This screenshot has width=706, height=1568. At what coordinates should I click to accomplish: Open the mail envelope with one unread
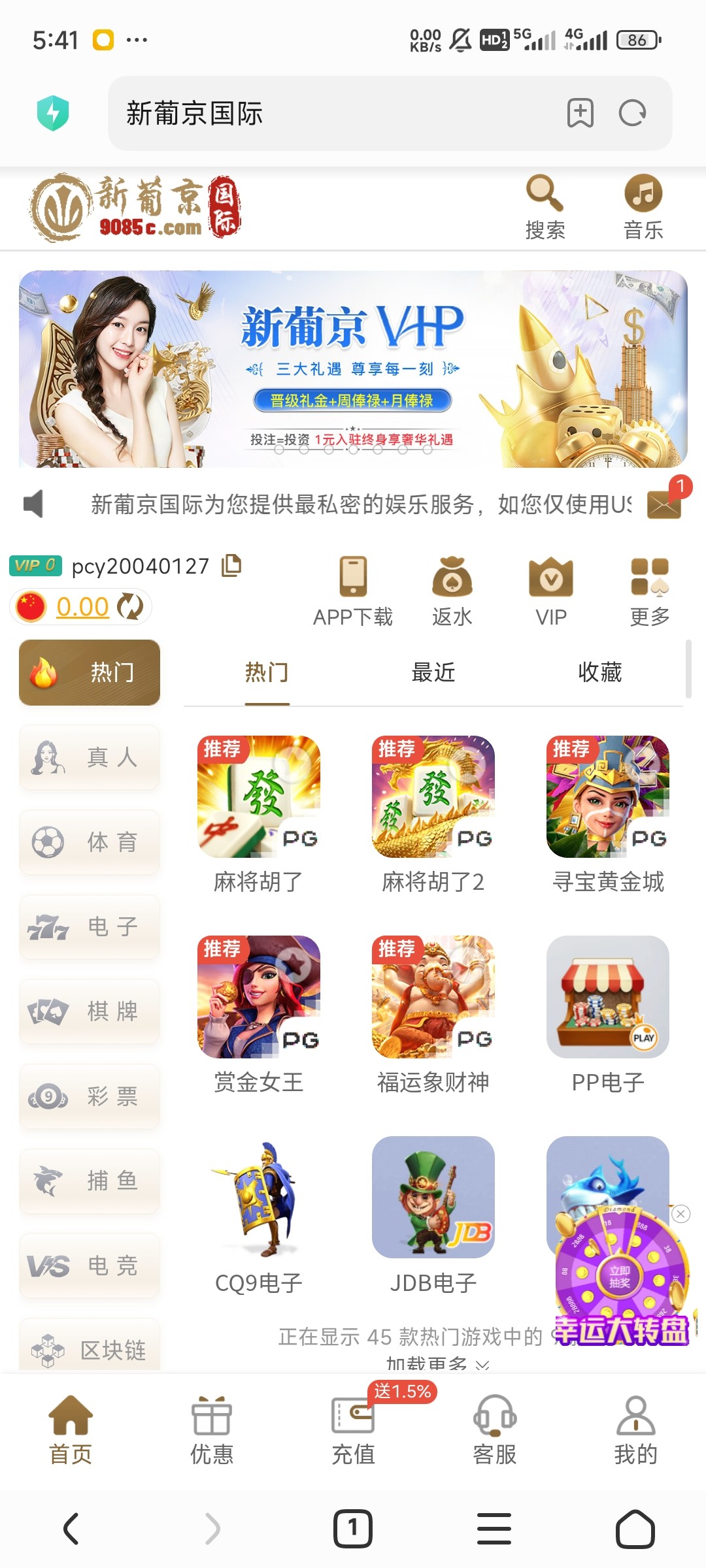point(664,504)
